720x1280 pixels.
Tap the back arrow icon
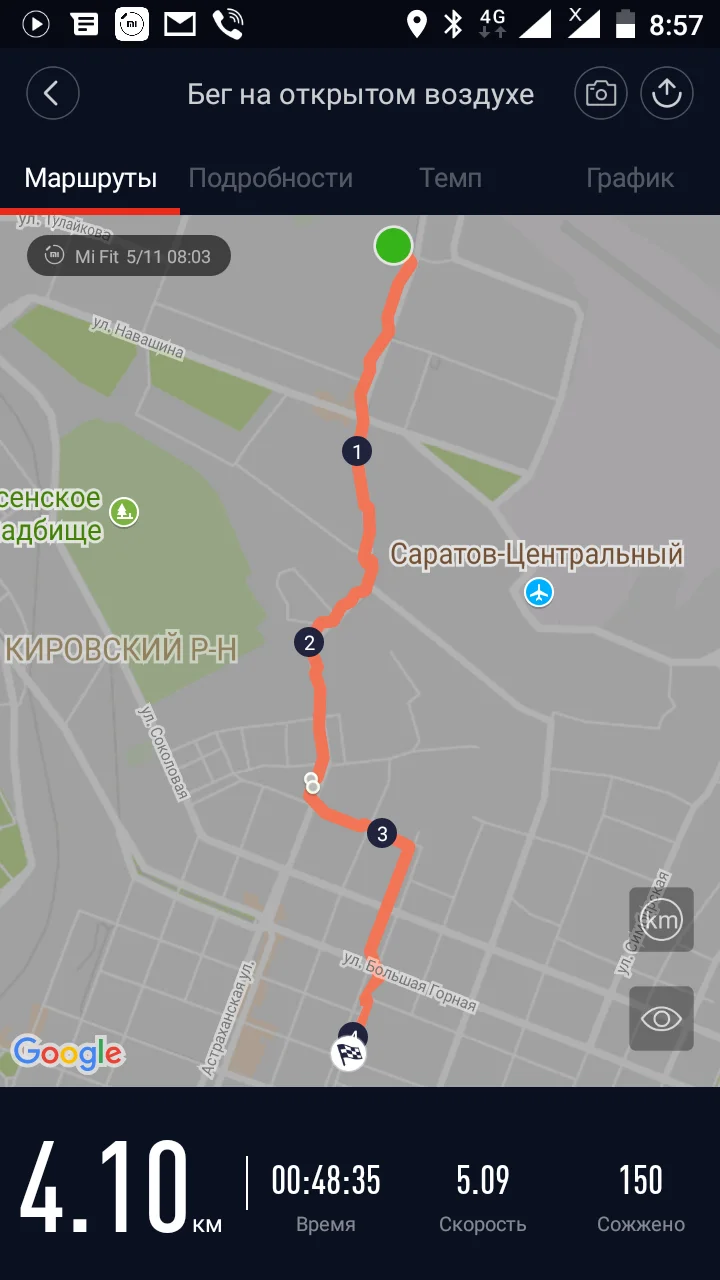(x=52, y=93)
